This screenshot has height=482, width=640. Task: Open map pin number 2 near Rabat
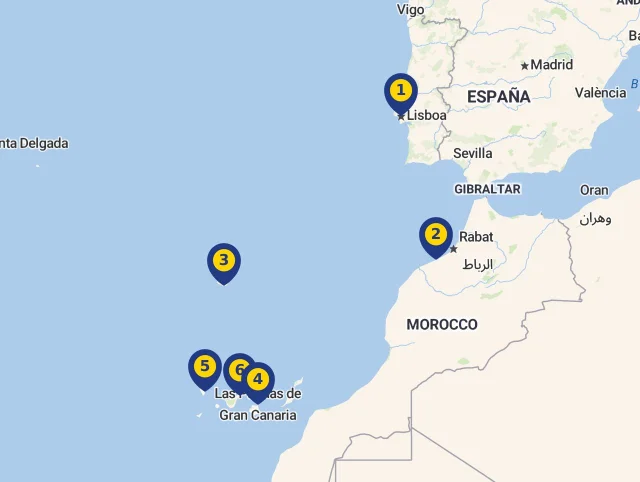coord(435,236)
